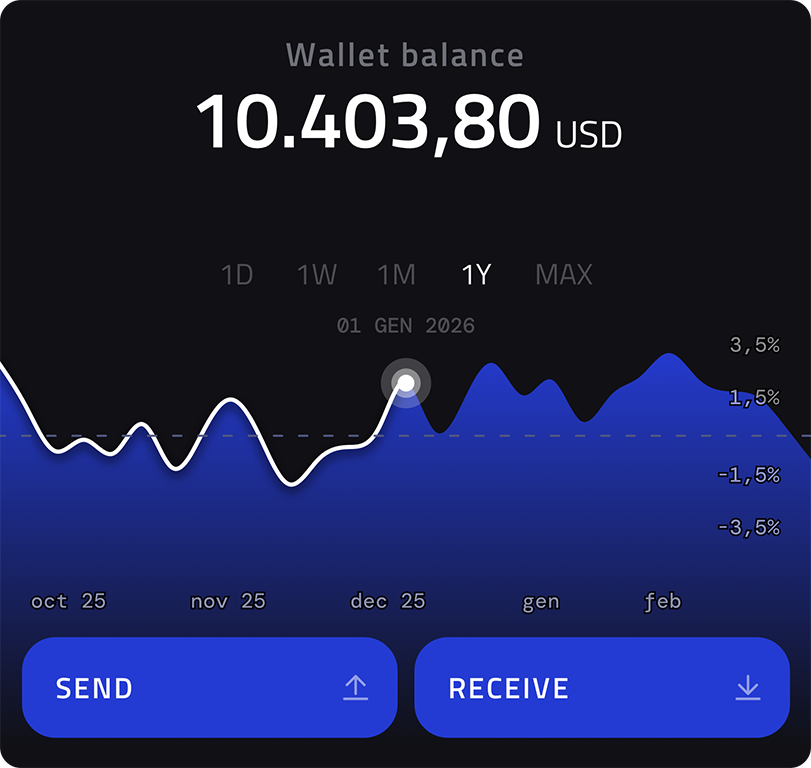Image resolution: width=811 pixels, height=768 pixels.
Task: Open the RECEIVE option
Action: 602,688
